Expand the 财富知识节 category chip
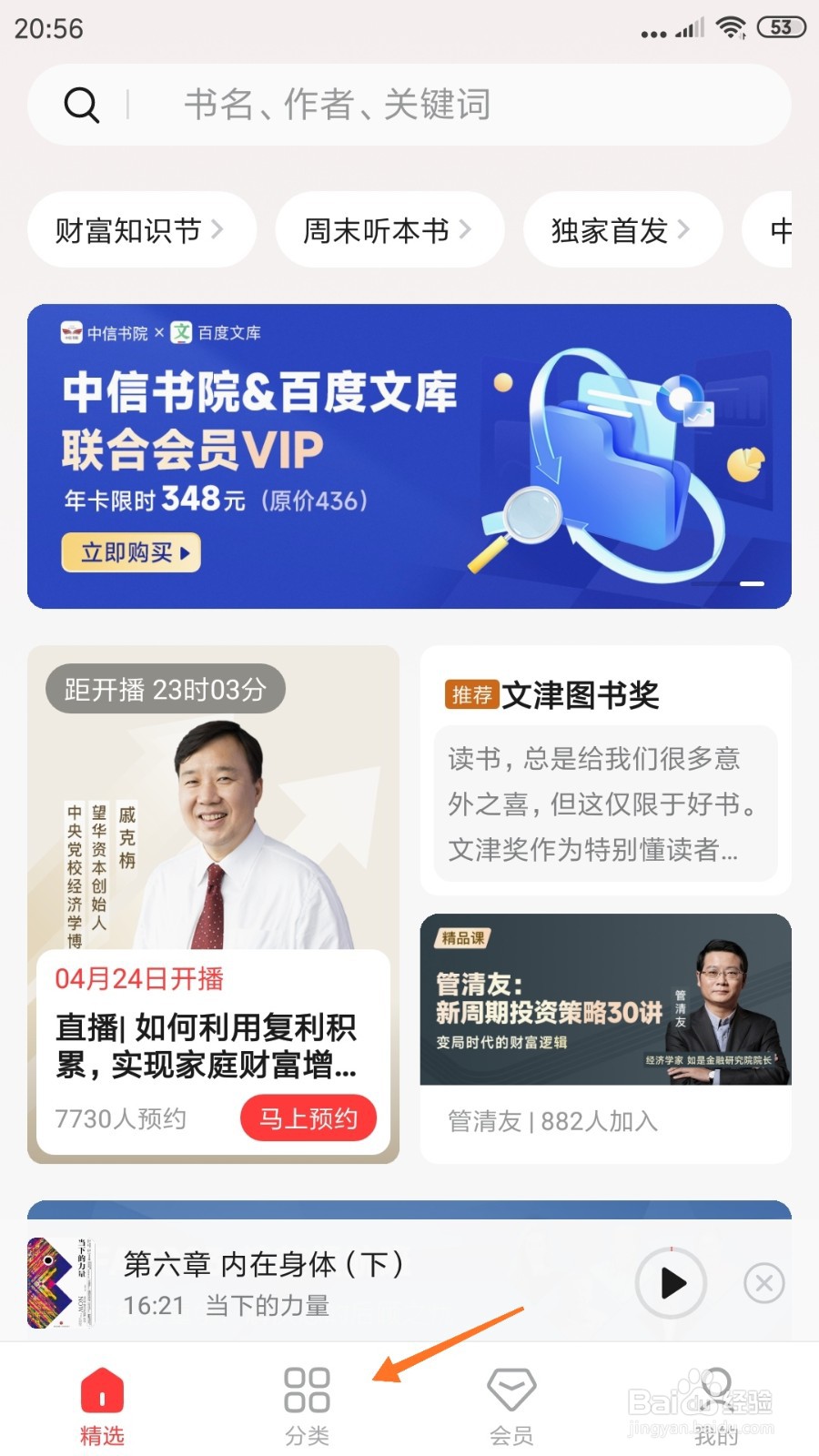 point(141,230)
